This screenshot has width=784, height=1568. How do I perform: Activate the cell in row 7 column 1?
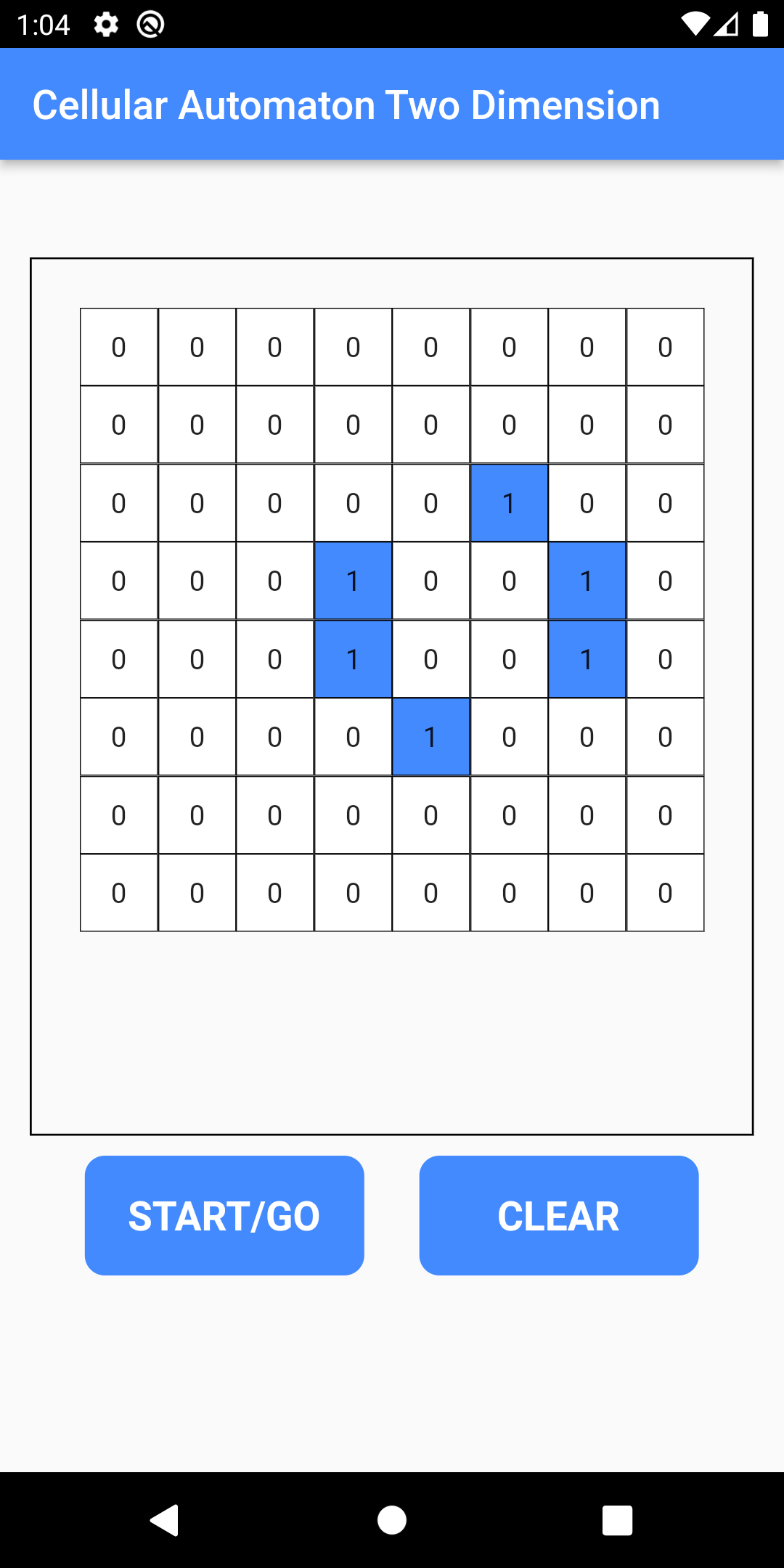[118, 814]
